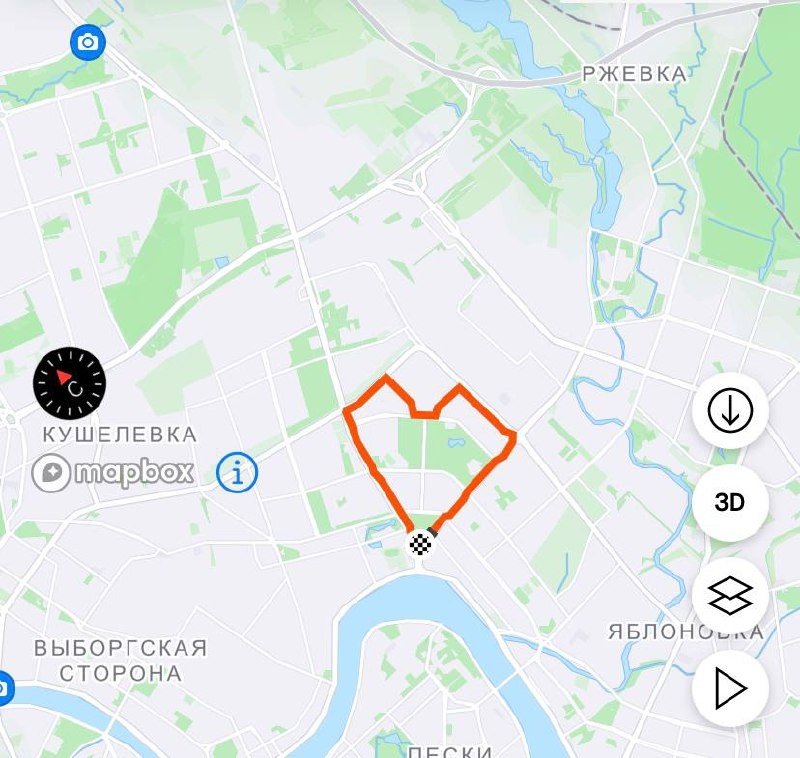Image resolution: width=800 pixels, height=758 pixels.
Task: Tap the checkered finish flag marker
Action: pos(420,545)
